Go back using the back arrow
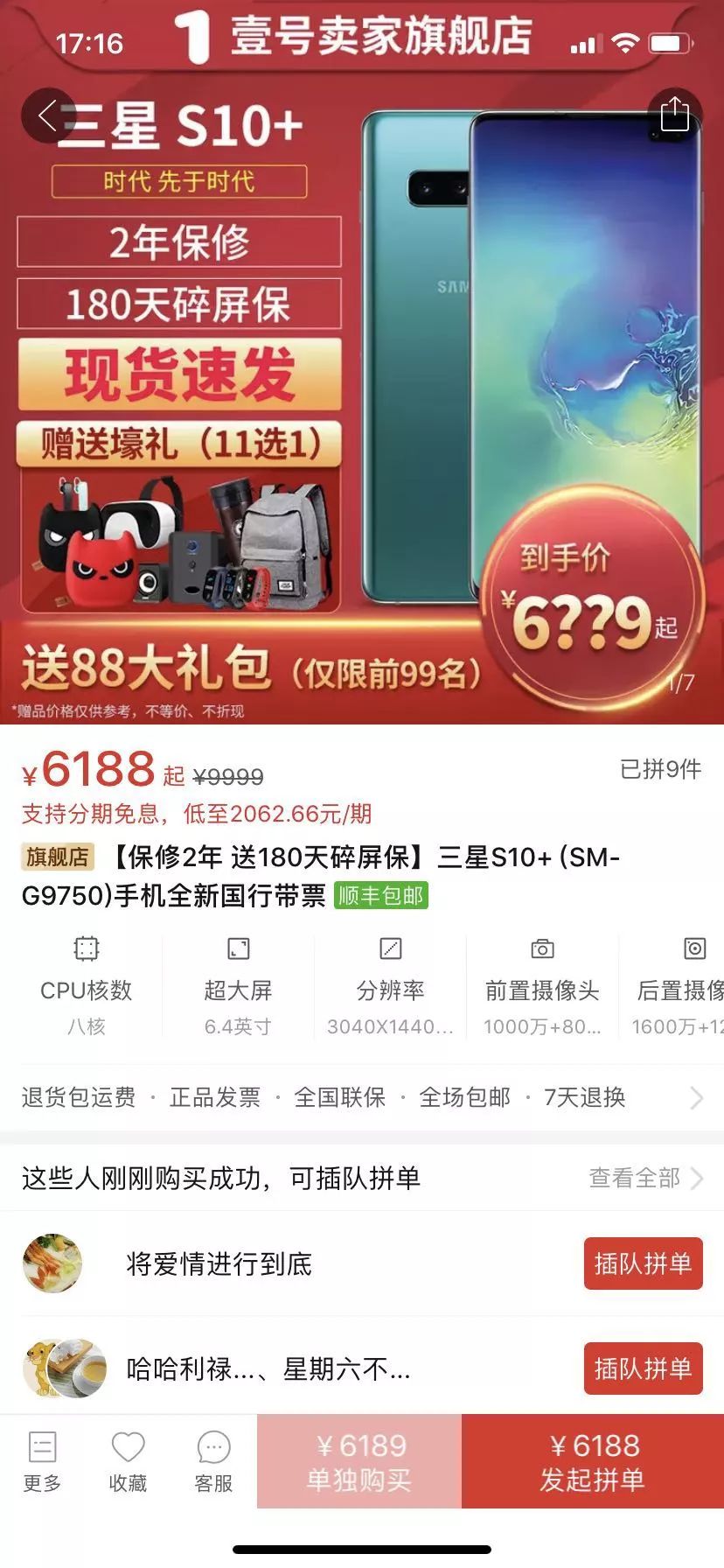724x1568 pixels. coord(48,115)
